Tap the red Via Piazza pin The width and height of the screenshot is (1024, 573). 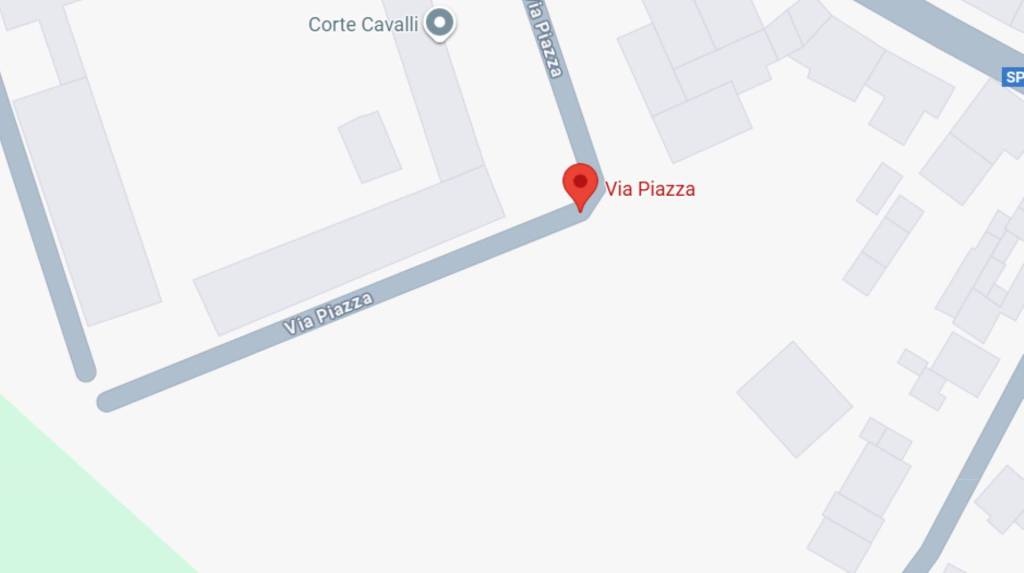point(580,185)
